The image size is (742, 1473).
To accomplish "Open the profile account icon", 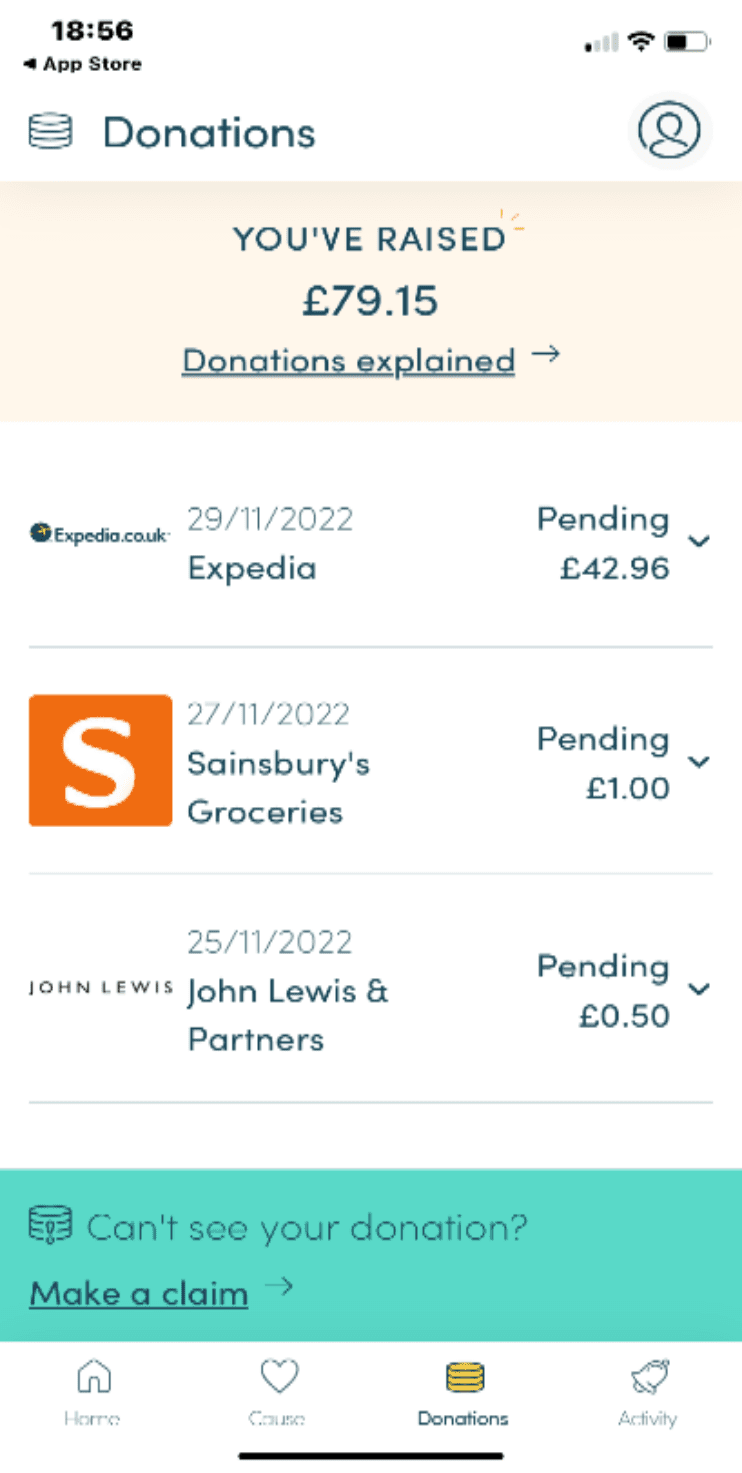I will 669,131.
